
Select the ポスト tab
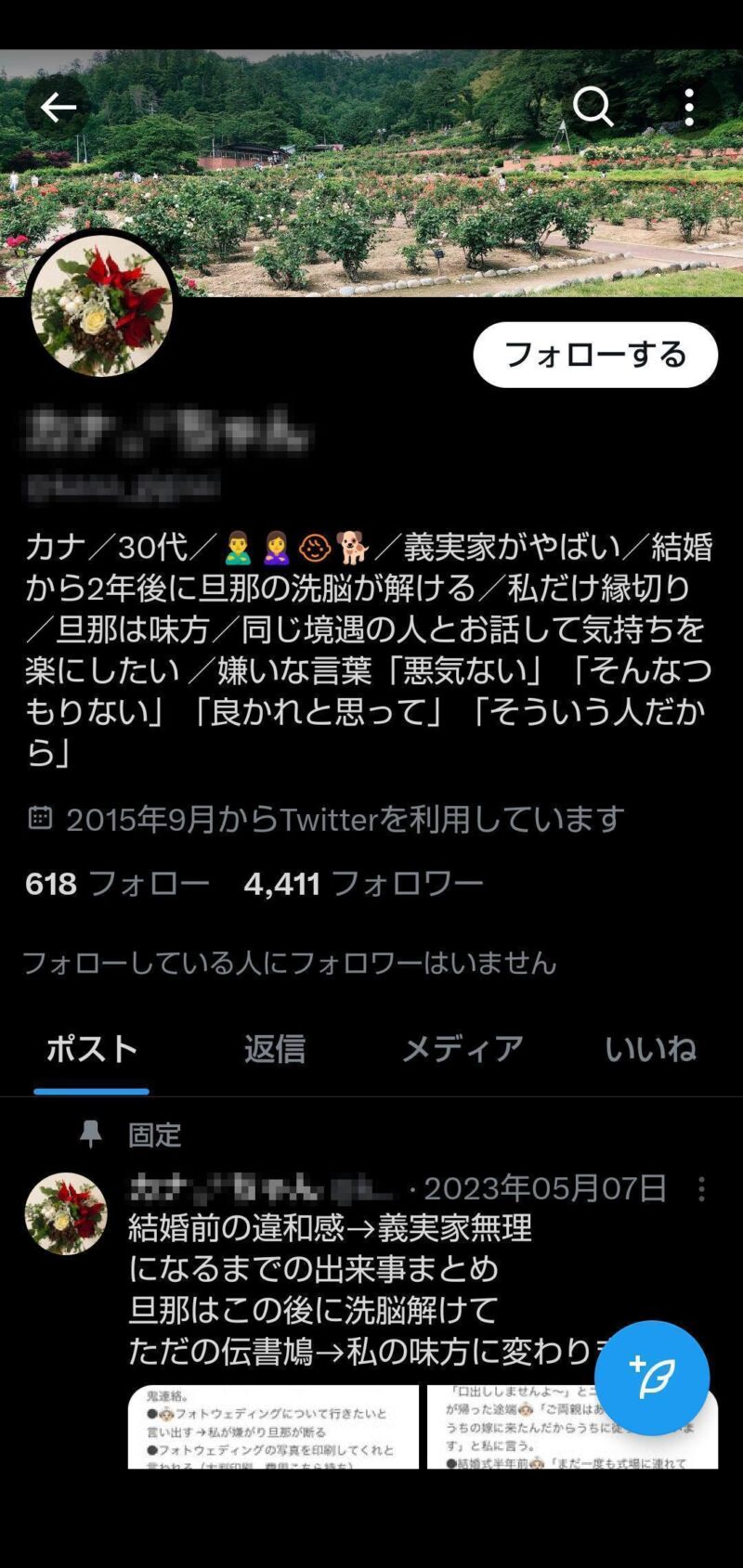[x=92, y=1049]
